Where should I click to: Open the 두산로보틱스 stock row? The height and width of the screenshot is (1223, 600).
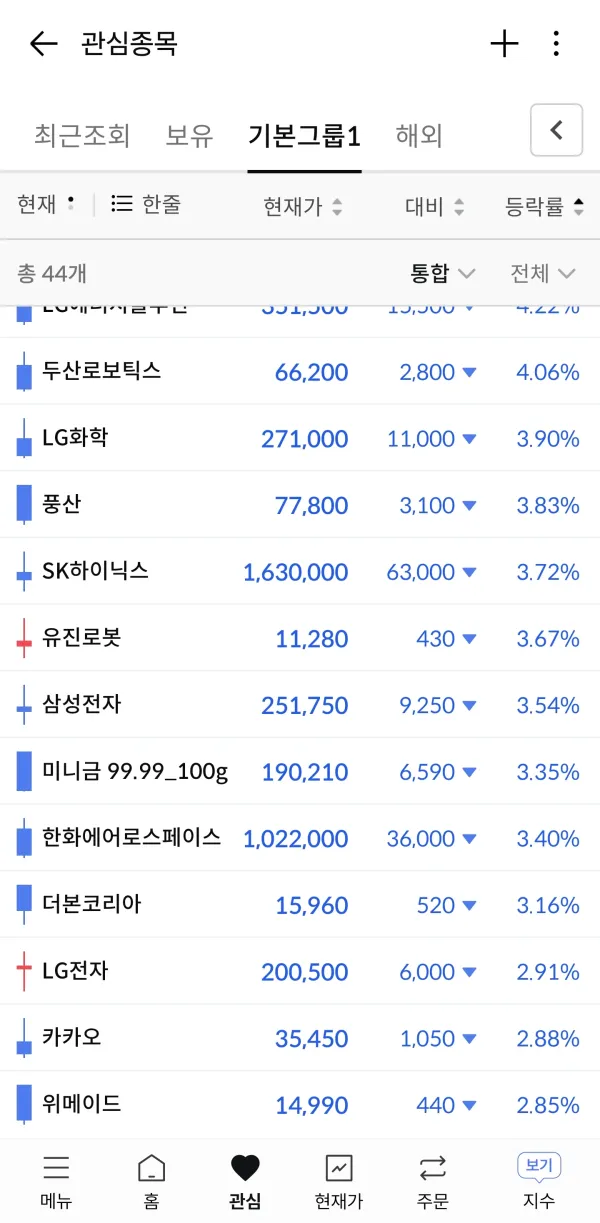[300, 372]
